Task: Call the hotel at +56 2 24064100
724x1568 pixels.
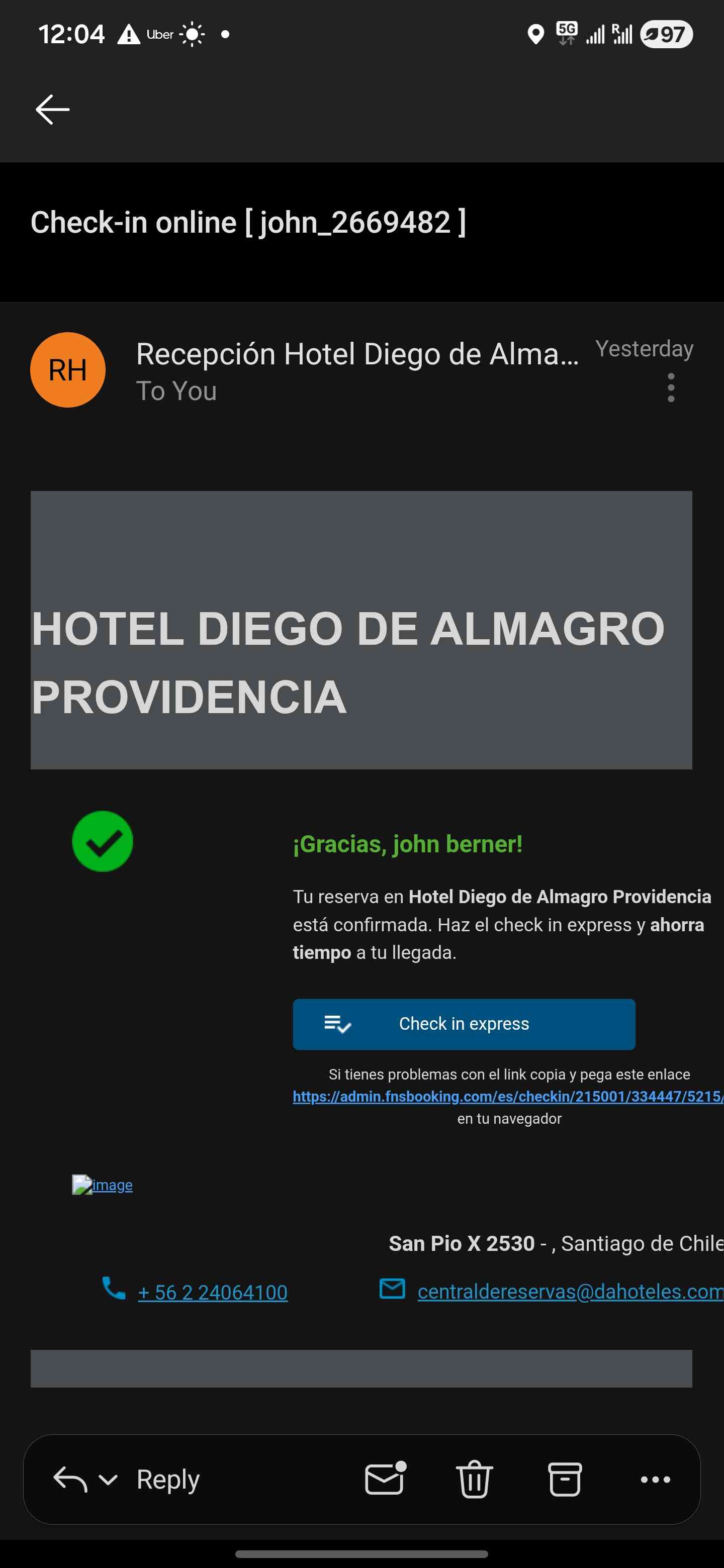Action: [212, 1292]
